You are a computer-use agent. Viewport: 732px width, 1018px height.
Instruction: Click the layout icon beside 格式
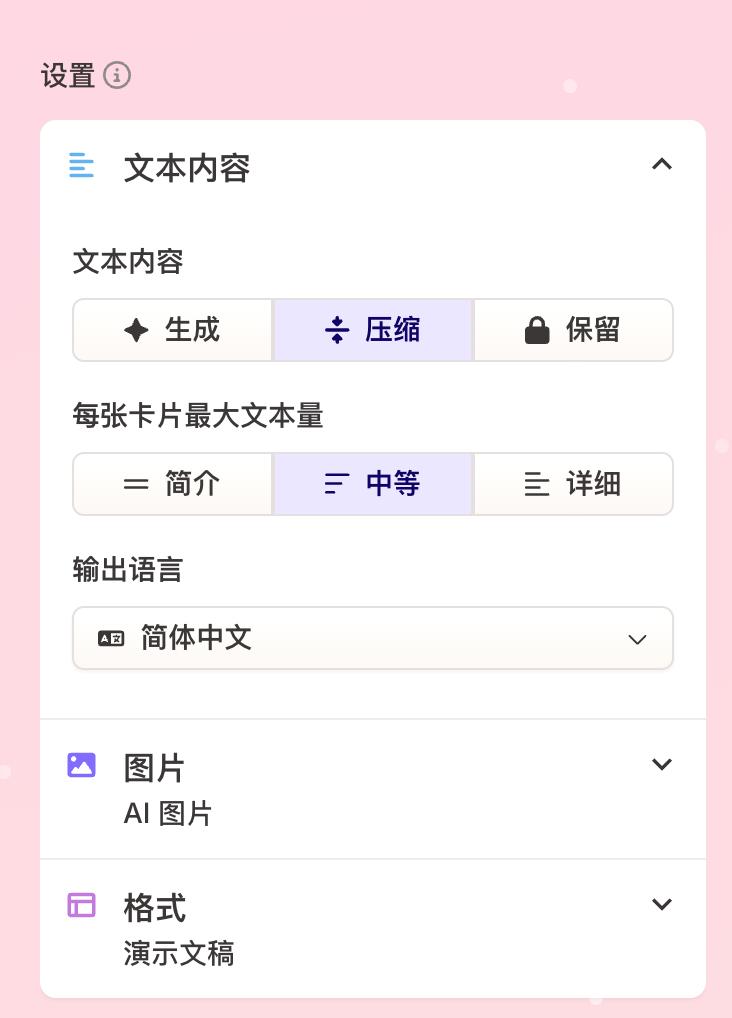[x=81, y=905]
